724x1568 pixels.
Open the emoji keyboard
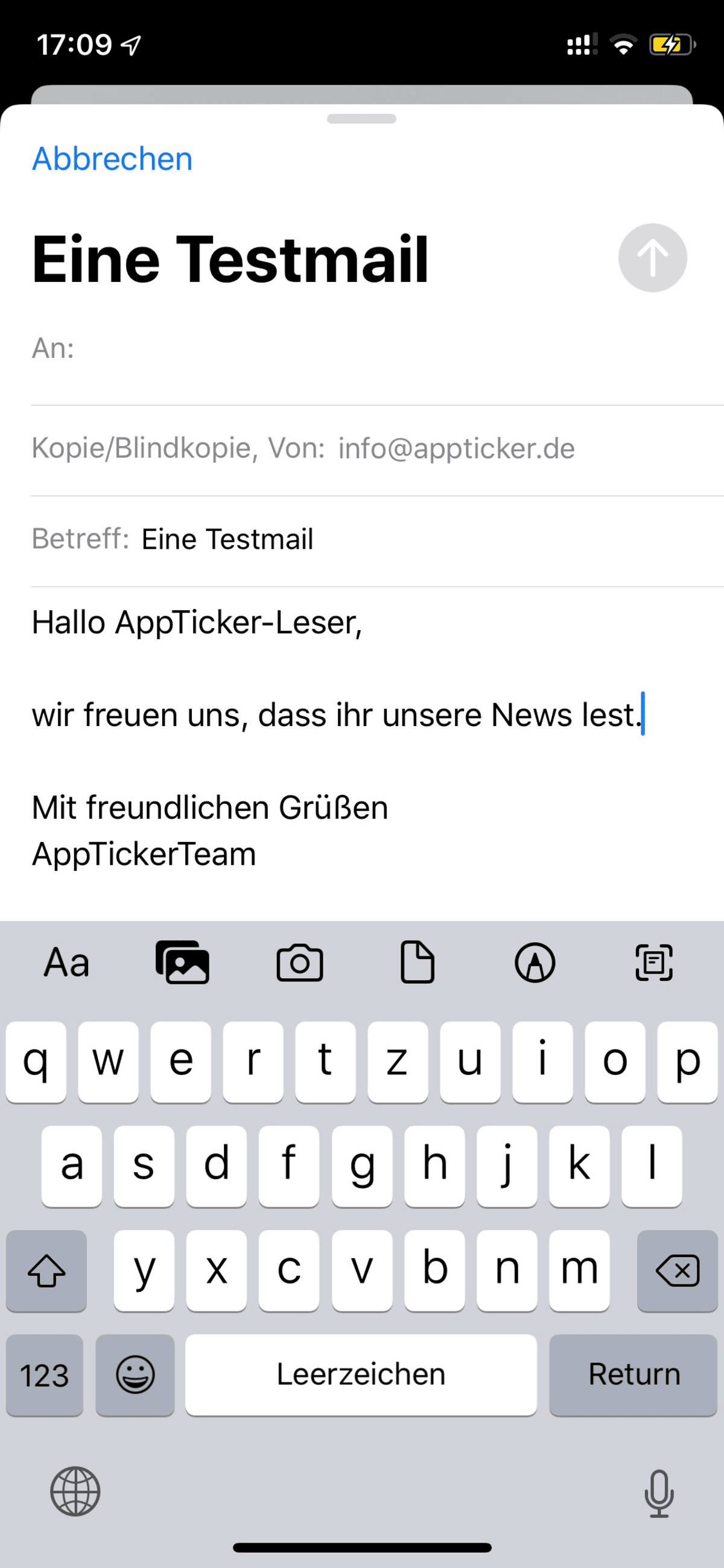(x=135, y=1374)
